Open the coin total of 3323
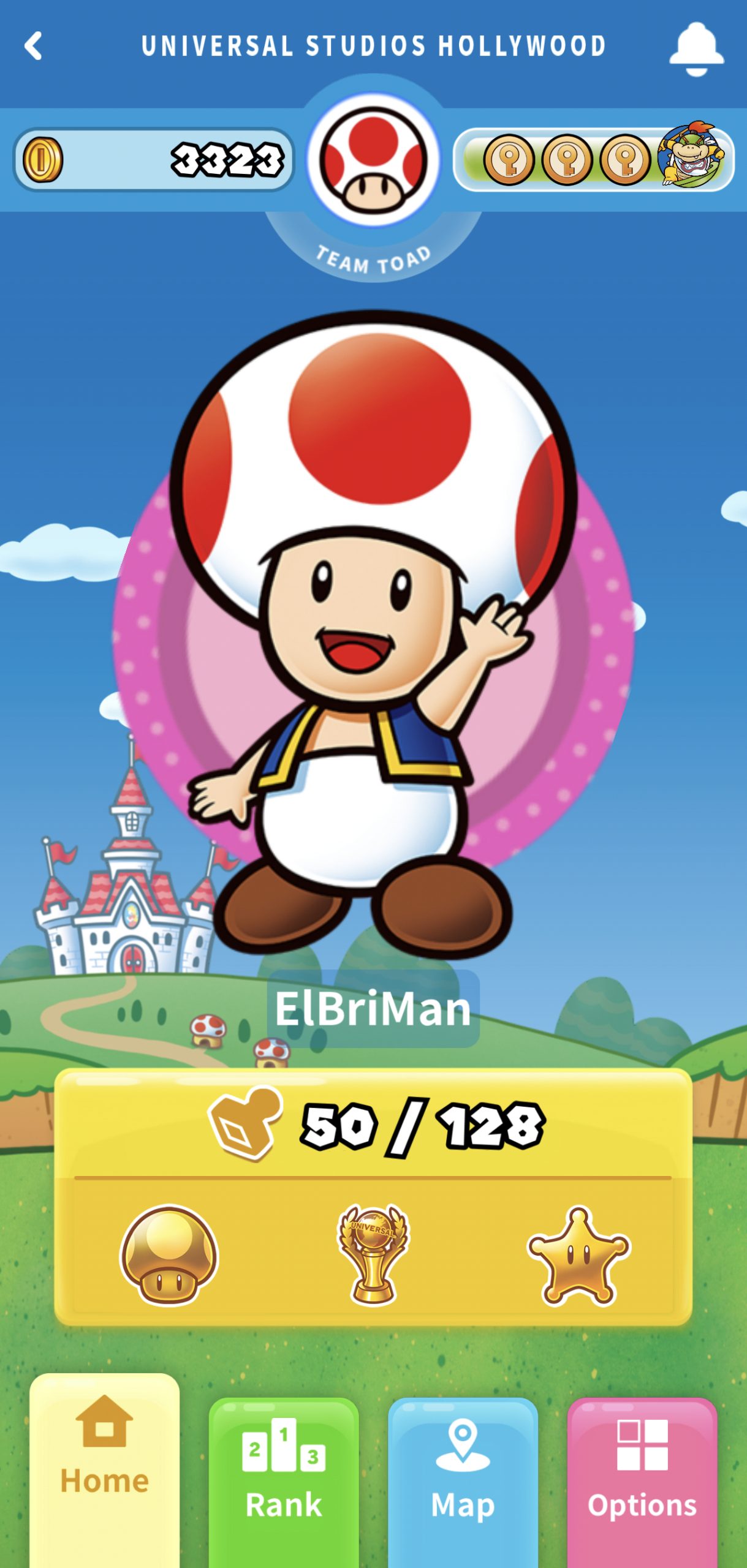 point(153,160)
